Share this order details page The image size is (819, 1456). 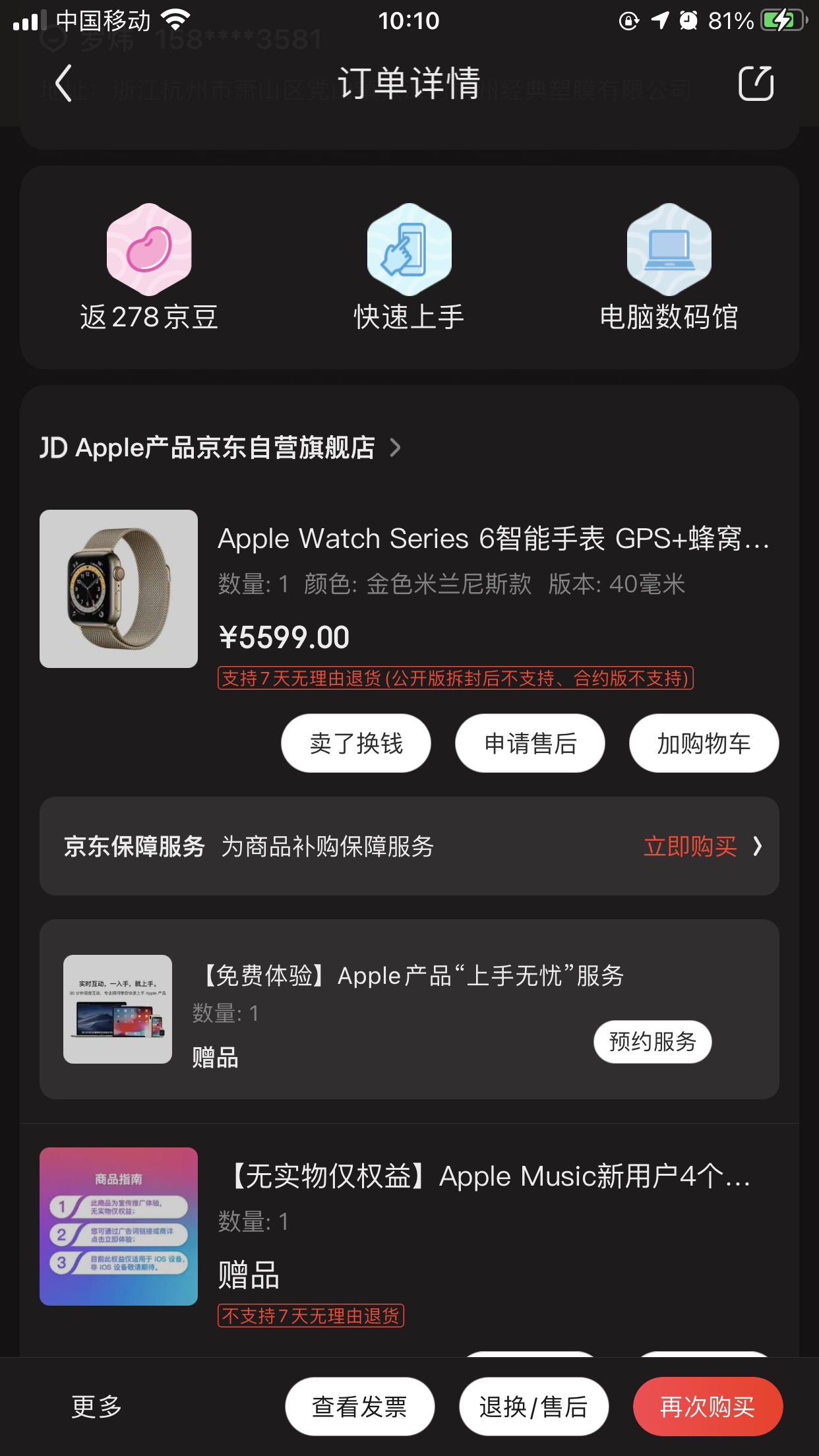(756, 84)
